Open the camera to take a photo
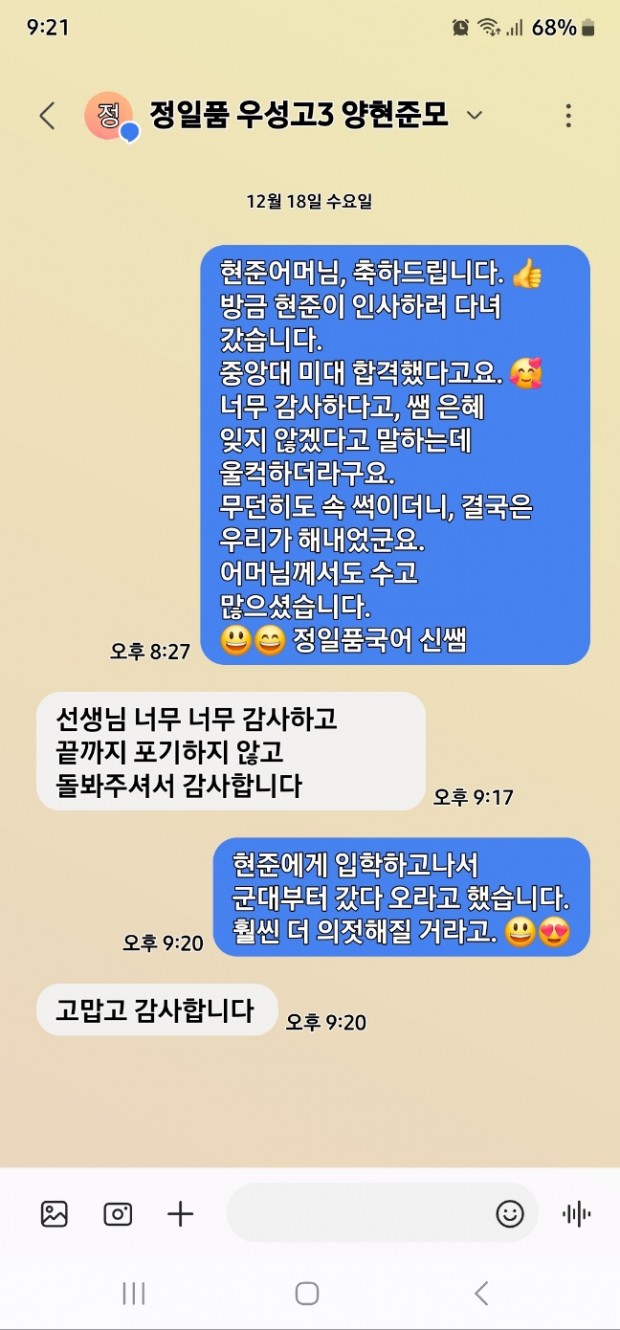 point(118,1214)
